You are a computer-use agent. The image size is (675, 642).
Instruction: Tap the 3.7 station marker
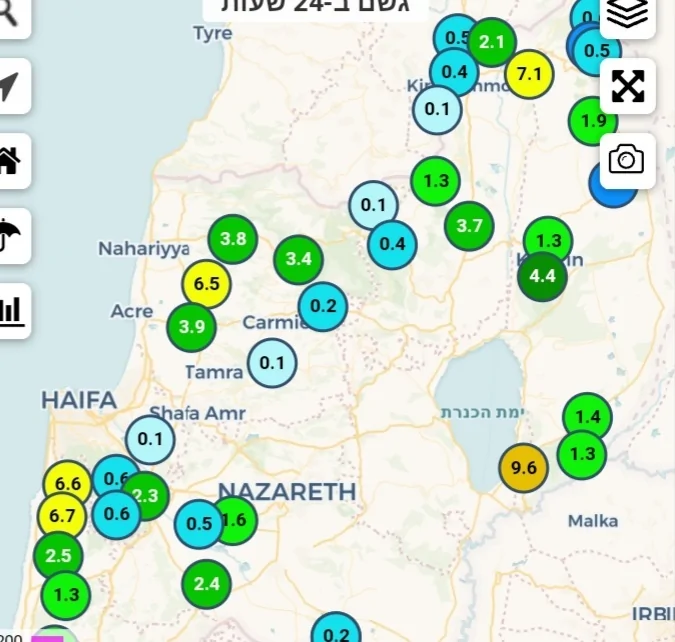[x=469, y=226]
